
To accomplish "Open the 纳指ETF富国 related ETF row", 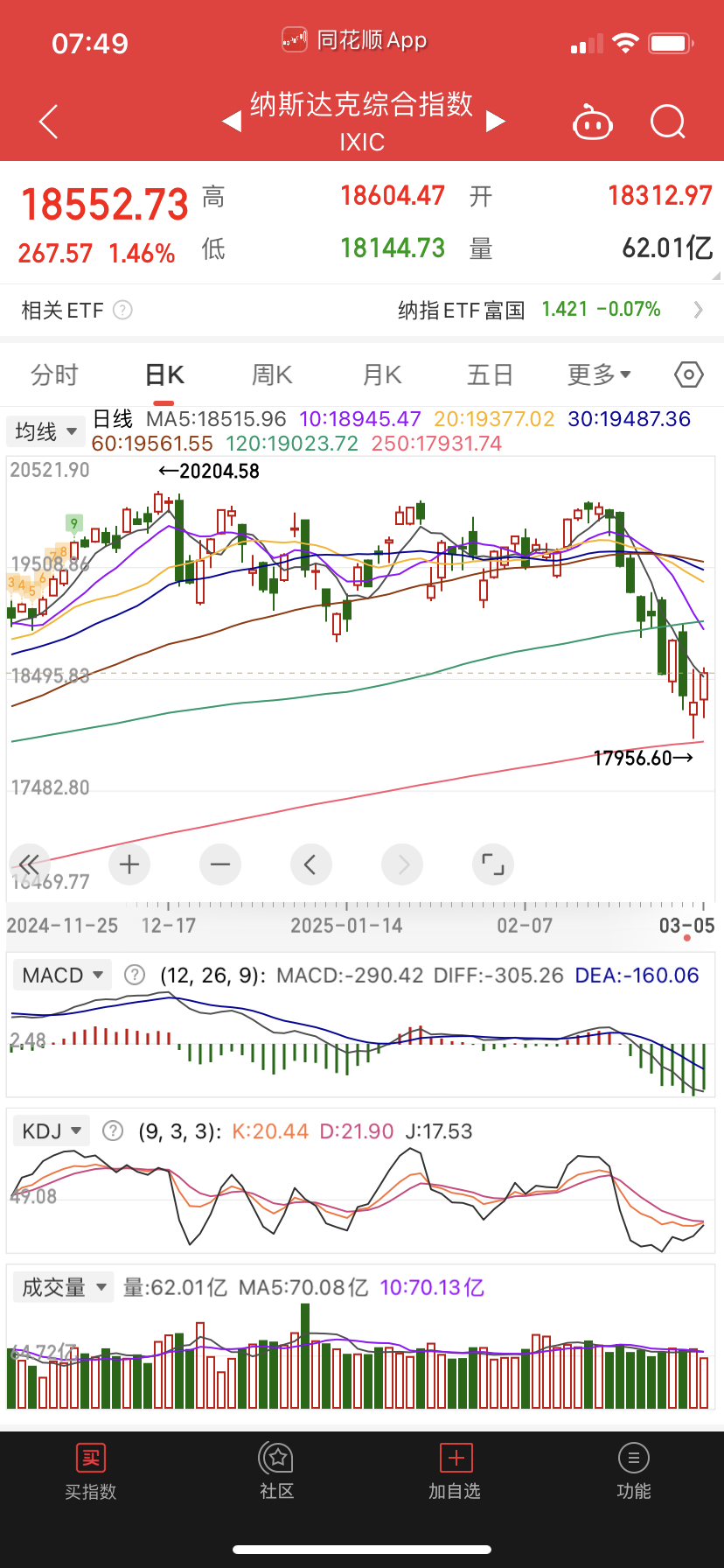I will point(362,310).
